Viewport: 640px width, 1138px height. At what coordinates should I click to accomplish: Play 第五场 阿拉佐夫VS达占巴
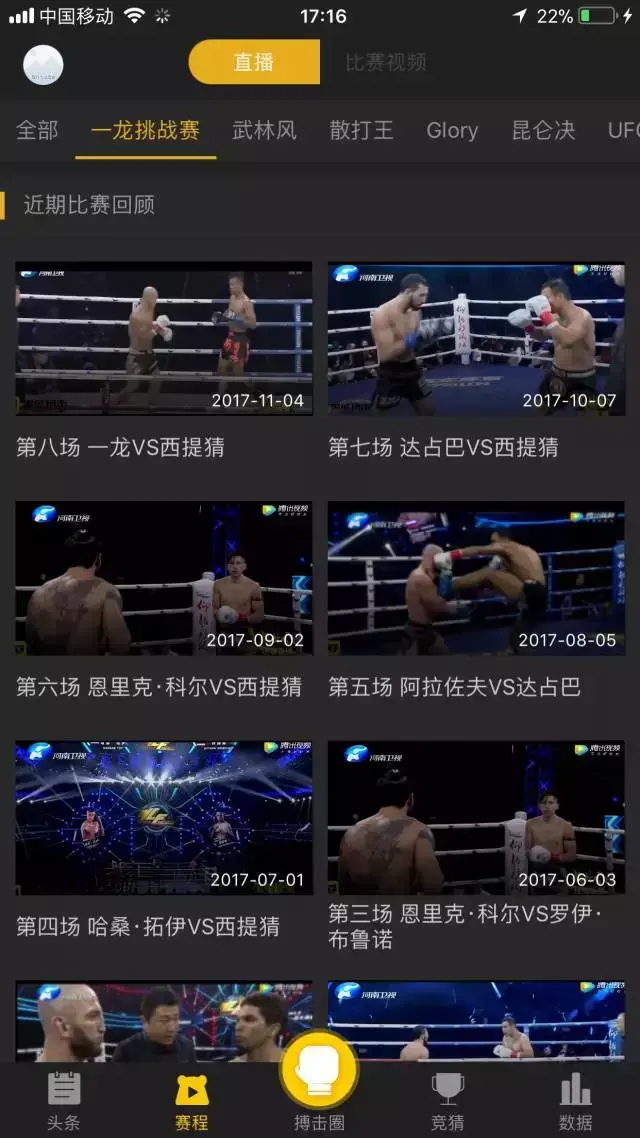[476, 578]
